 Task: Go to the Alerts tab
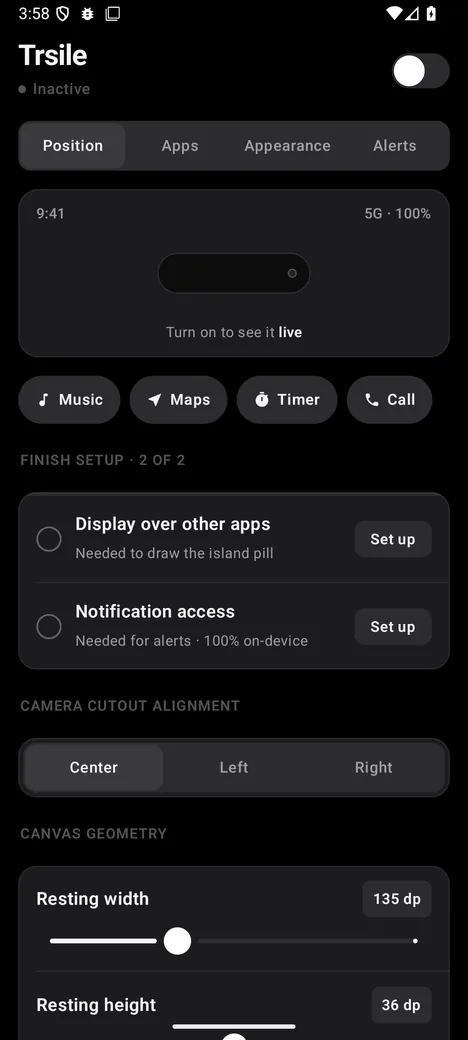[x=394, y=146]
